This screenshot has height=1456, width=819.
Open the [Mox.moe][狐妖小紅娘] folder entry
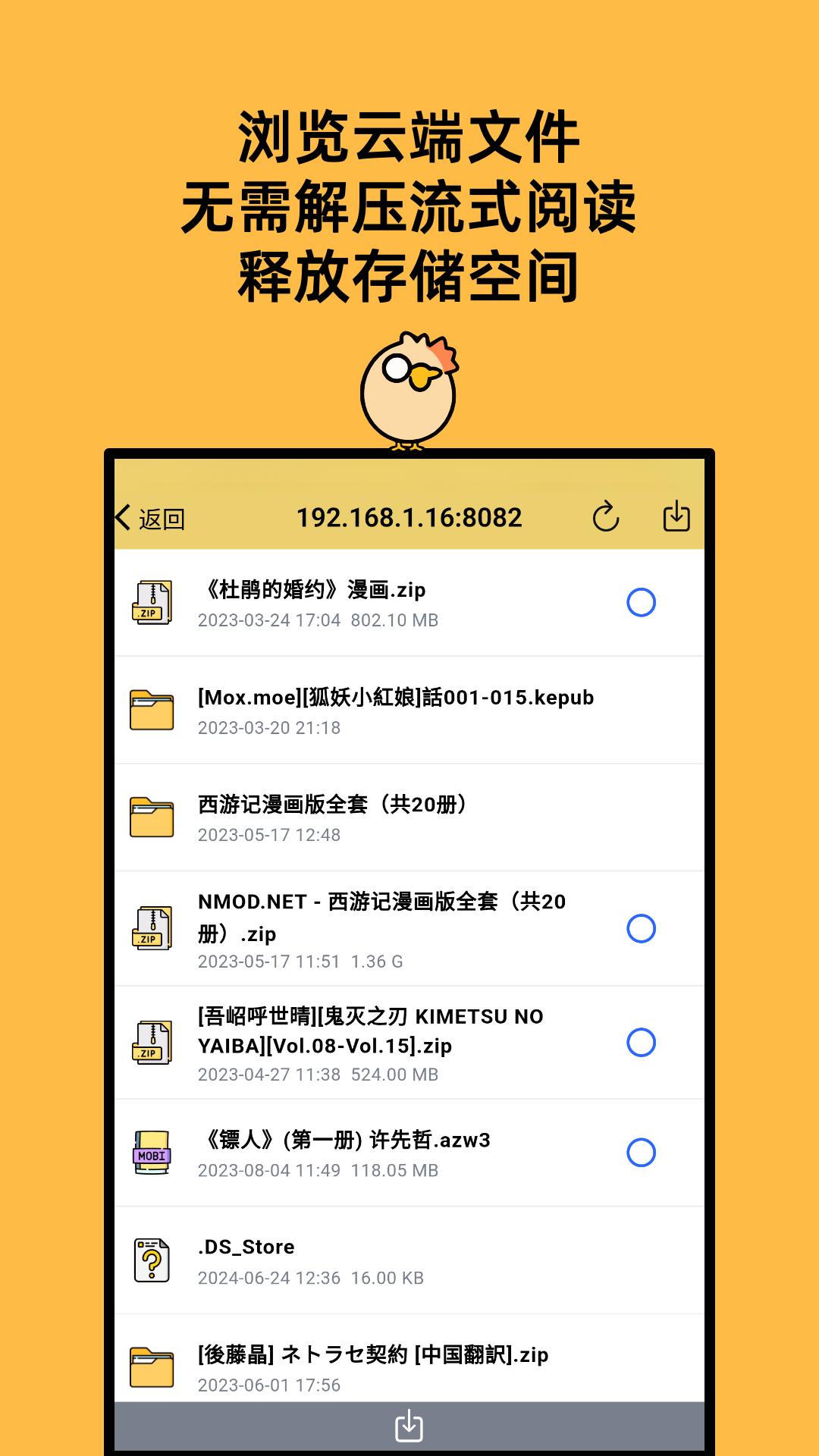pyautogui.click(x=394, y=708)
